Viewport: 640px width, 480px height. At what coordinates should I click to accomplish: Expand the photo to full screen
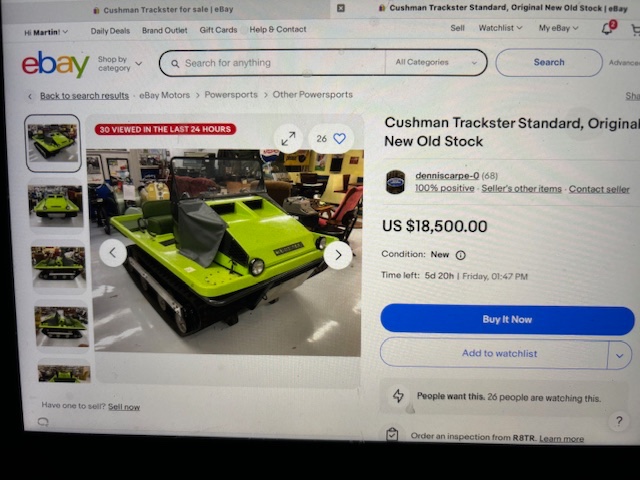tap(288, 139)
